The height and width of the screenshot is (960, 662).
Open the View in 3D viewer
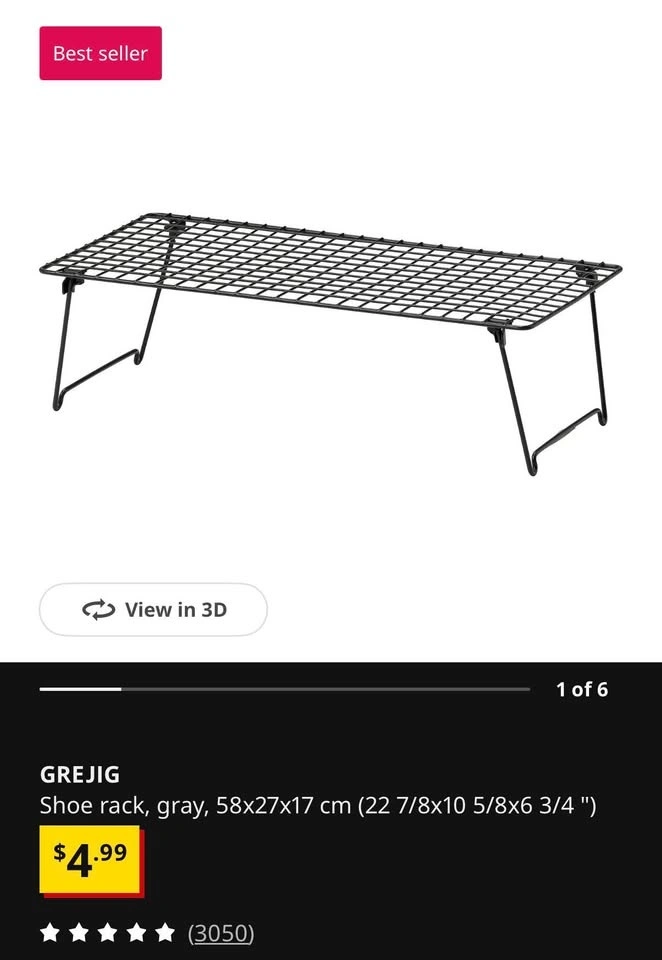[x=153, y=609]
